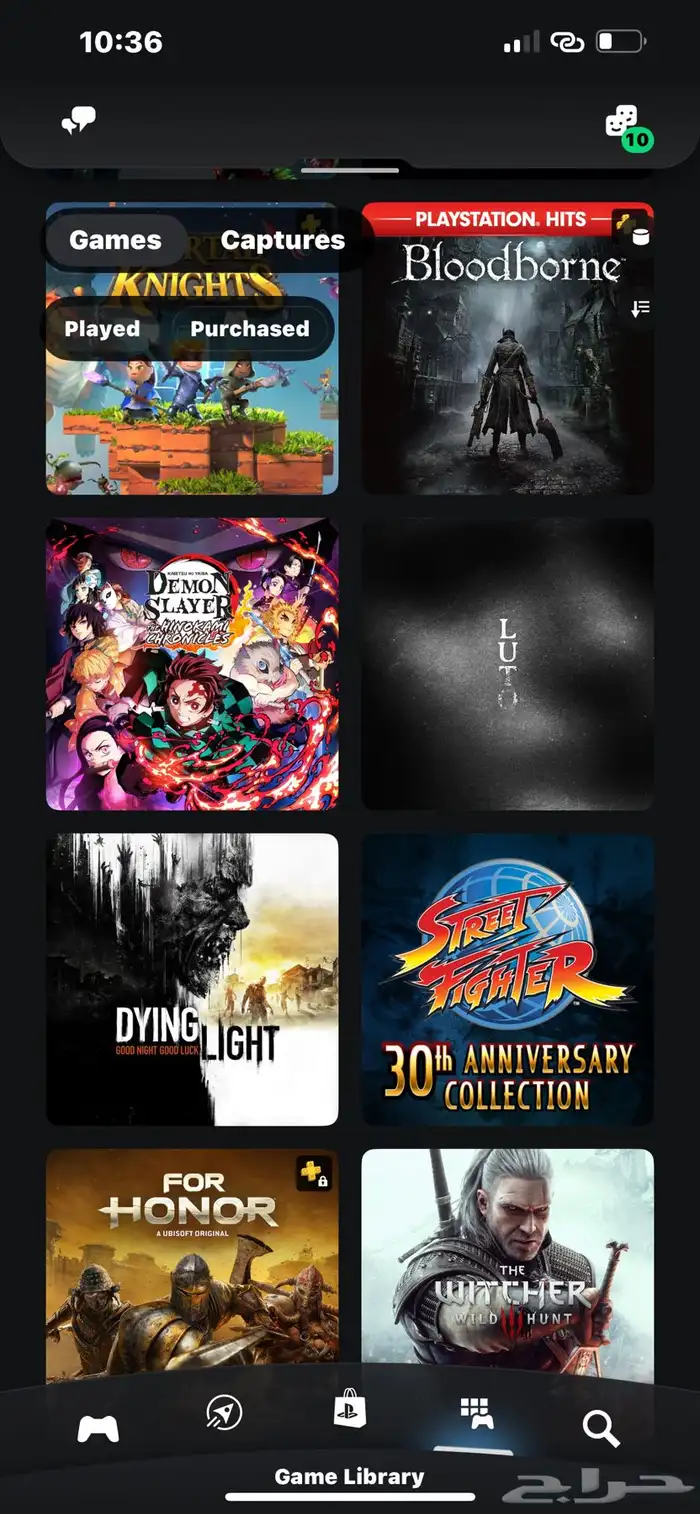The height and width of the screenshot is (1514, 700).
Task: Open Street Fighter 30th Anniversary Collection
Action: [507, 979]
